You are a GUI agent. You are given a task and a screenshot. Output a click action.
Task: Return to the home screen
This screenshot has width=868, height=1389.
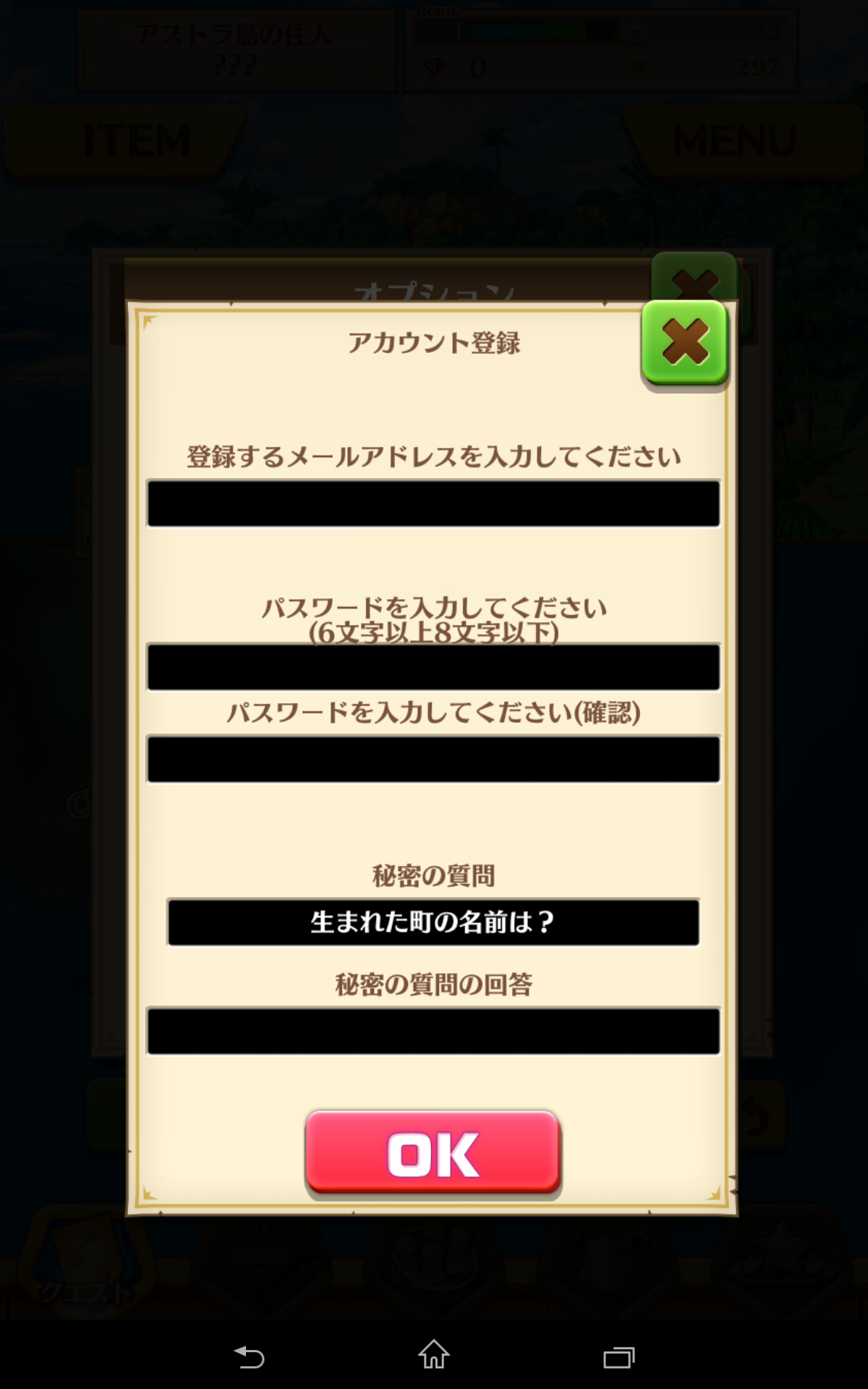[434, 1356]
